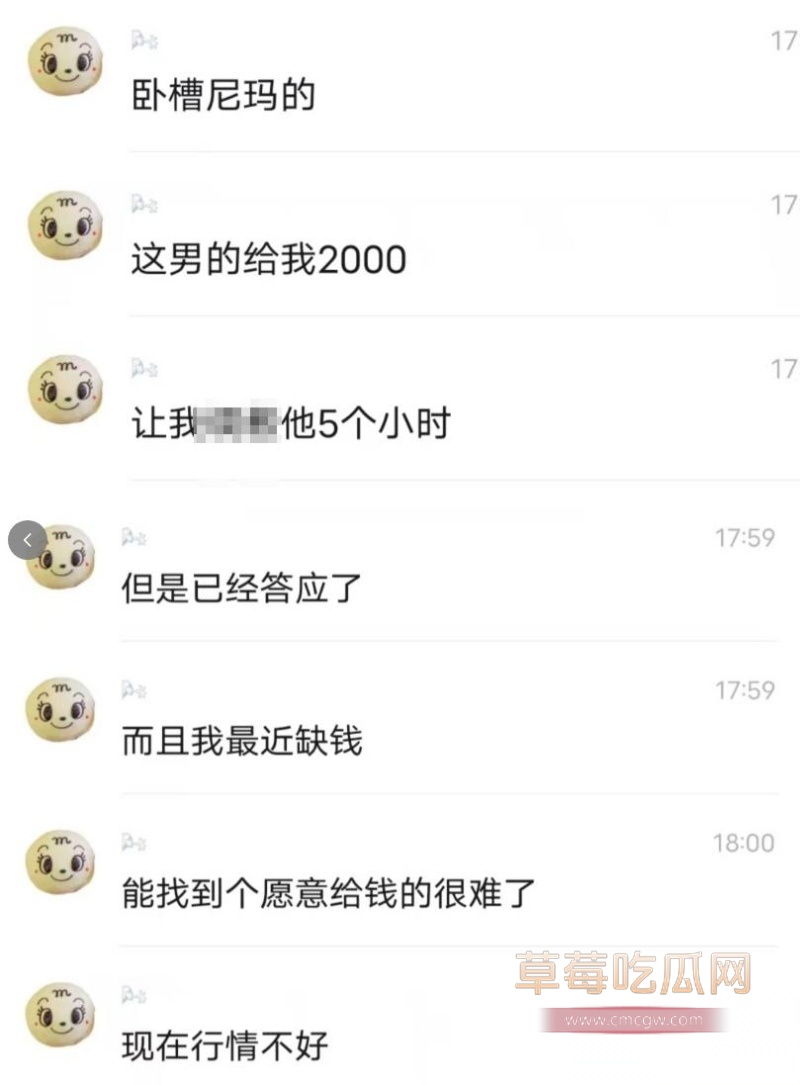Expand the left-edge back chevron
This screenshot has height=1085, width=800.
coord(25,540)
